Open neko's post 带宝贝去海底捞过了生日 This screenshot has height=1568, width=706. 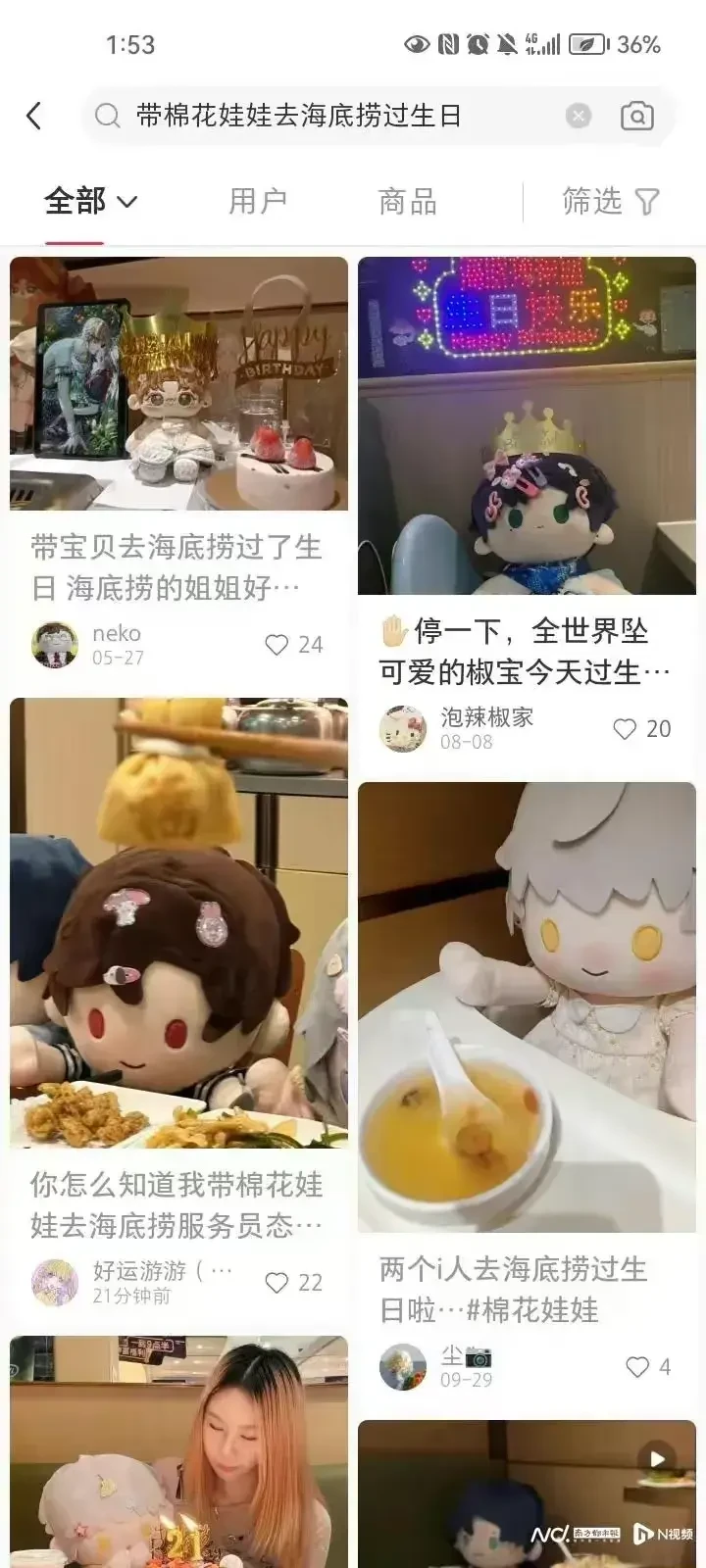tap(178, 566)
